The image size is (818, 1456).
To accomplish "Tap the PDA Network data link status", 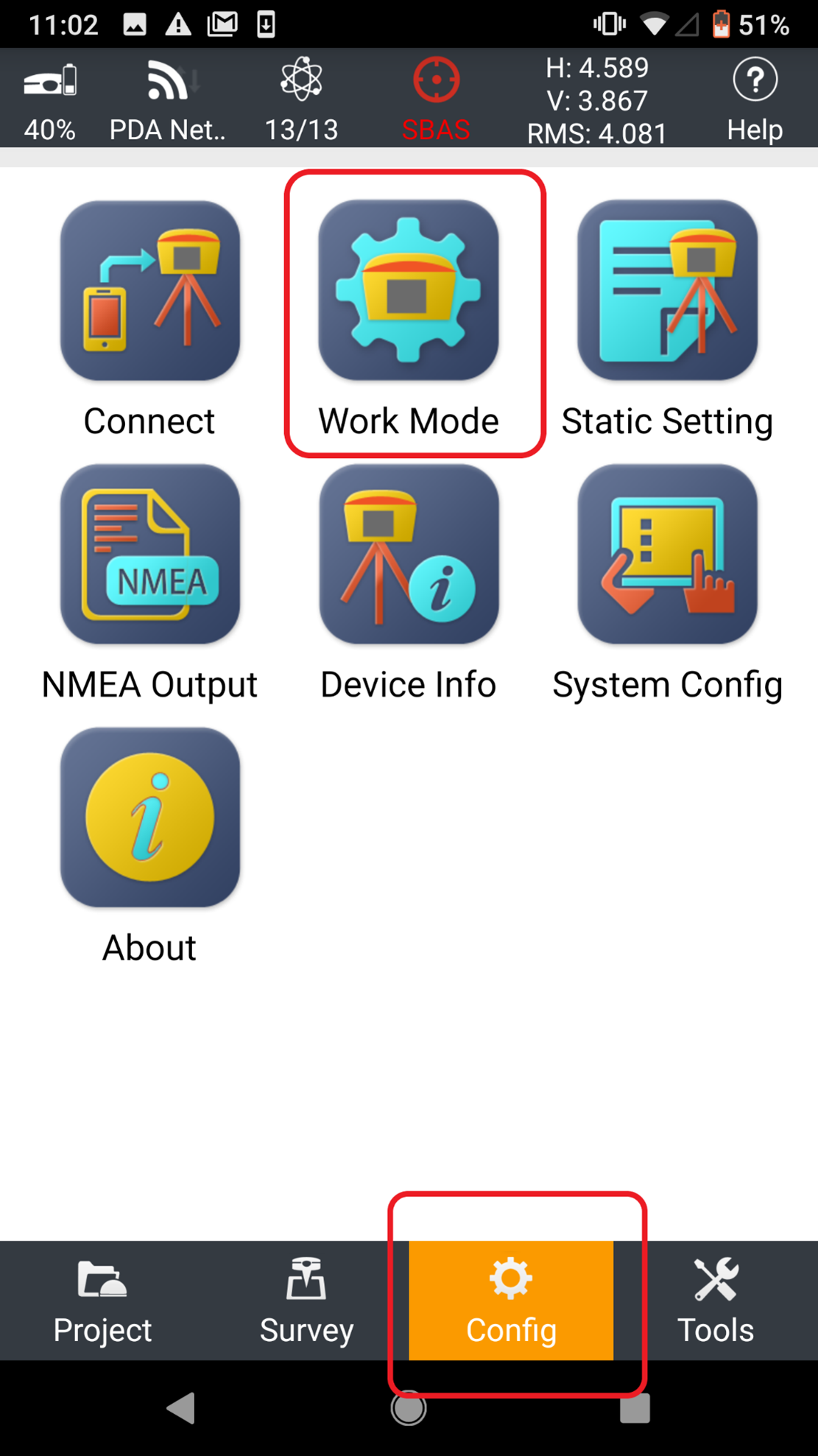I will 168,98.
